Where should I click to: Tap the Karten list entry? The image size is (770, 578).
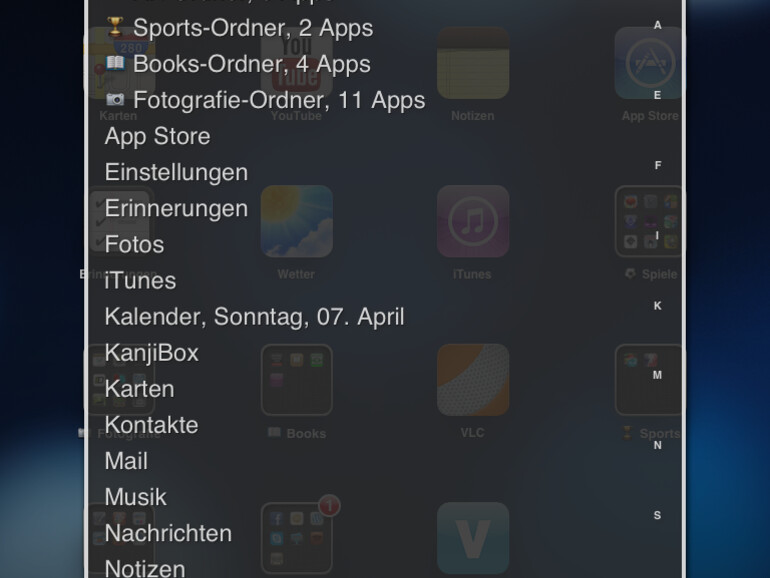click(139, 389)
